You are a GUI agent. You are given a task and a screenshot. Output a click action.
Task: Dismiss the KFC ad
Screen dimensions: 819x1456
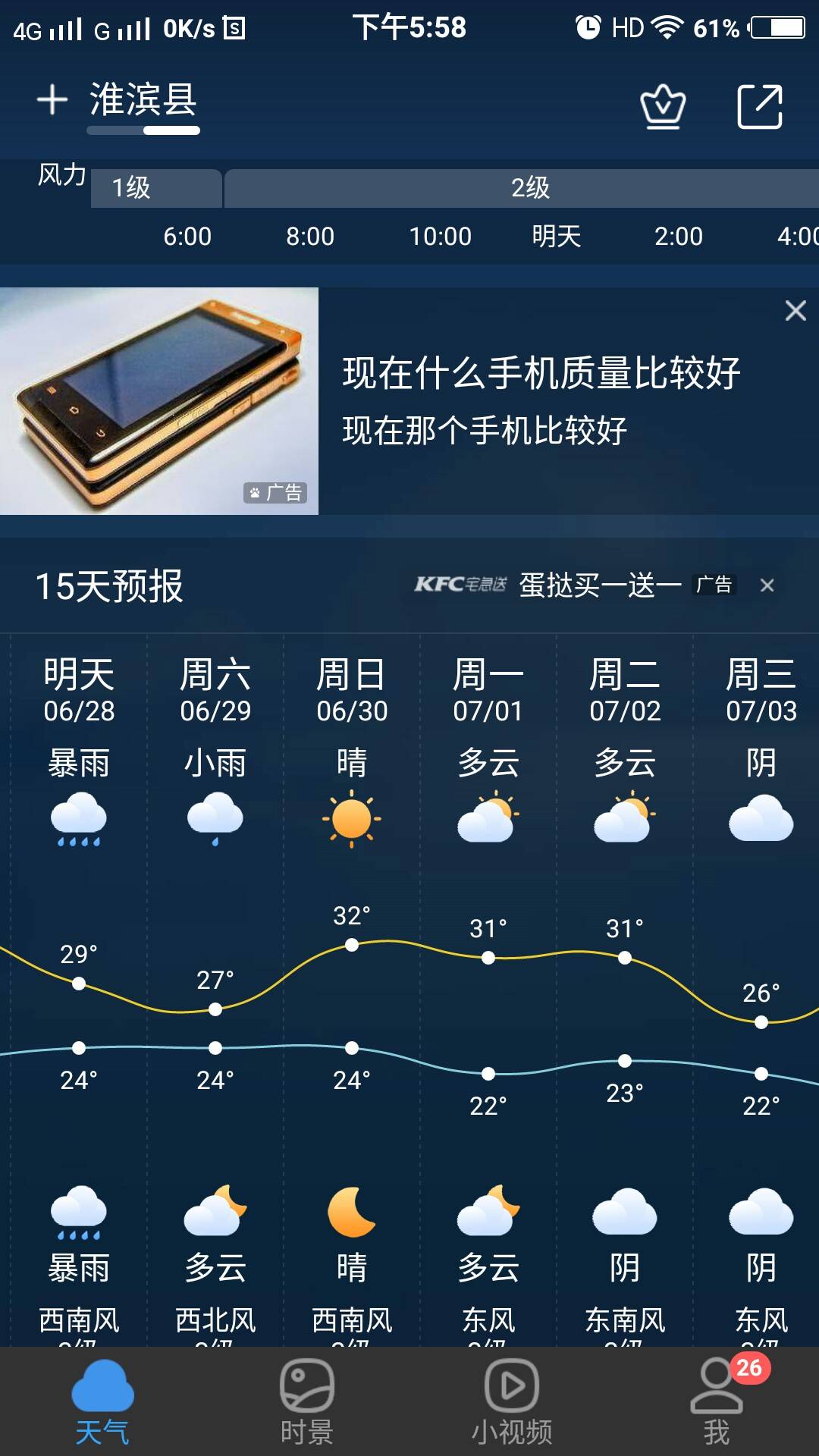pos(767,585)
